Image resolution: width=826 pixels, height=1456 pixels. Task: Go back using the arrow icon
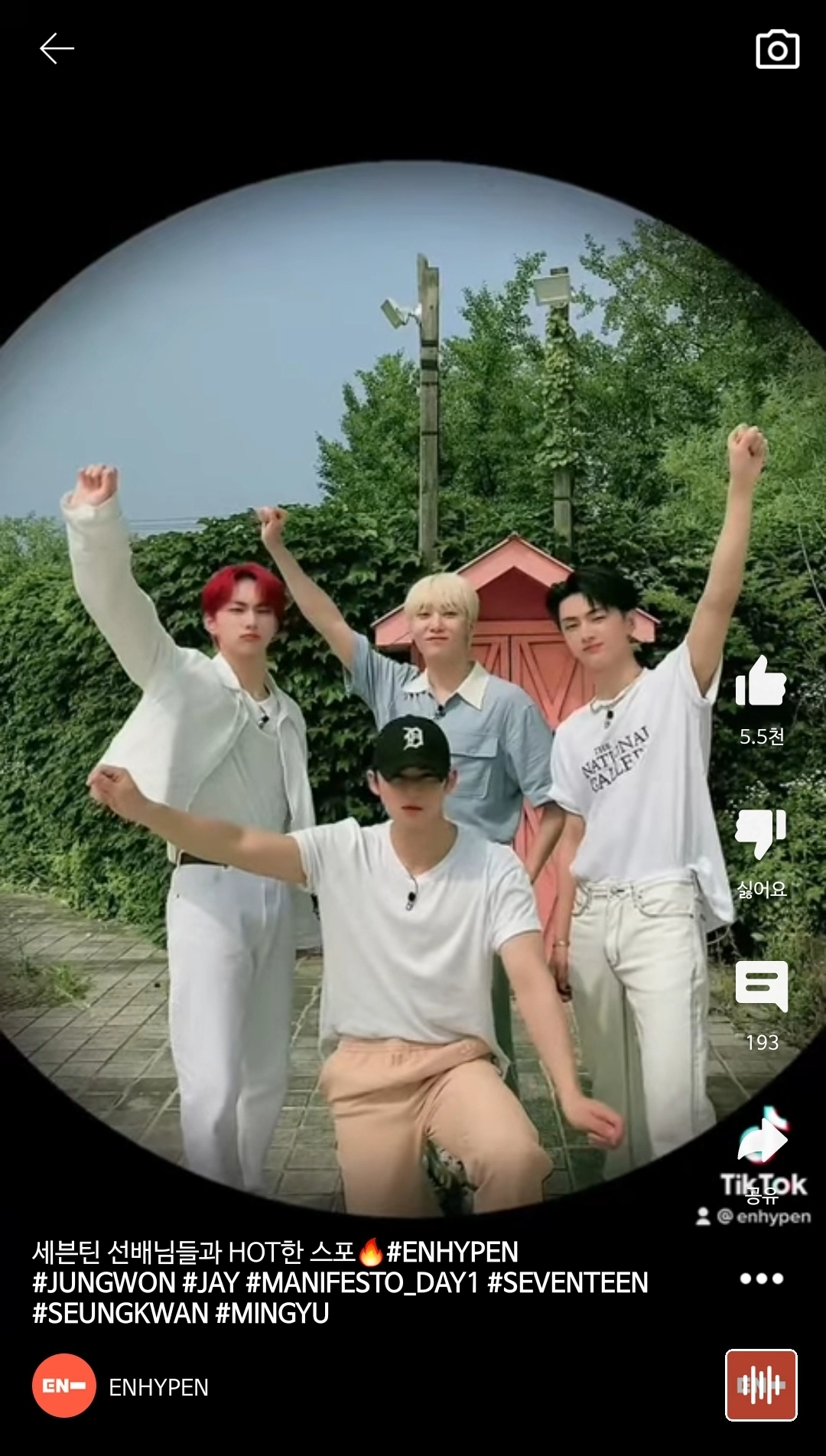click(57, 49)
